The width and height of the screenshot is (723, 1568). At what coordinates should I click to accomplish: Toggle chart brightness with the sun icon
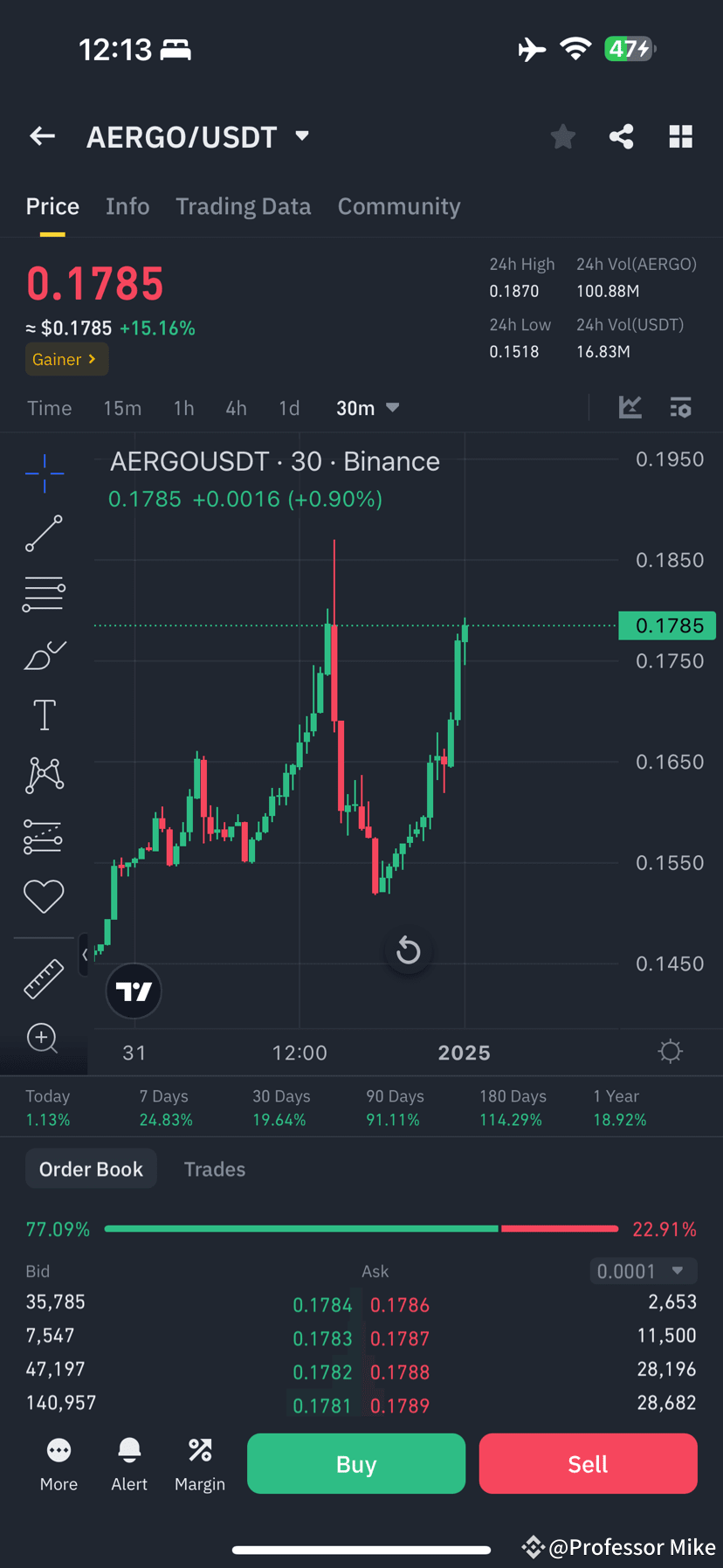point(670,1052)
